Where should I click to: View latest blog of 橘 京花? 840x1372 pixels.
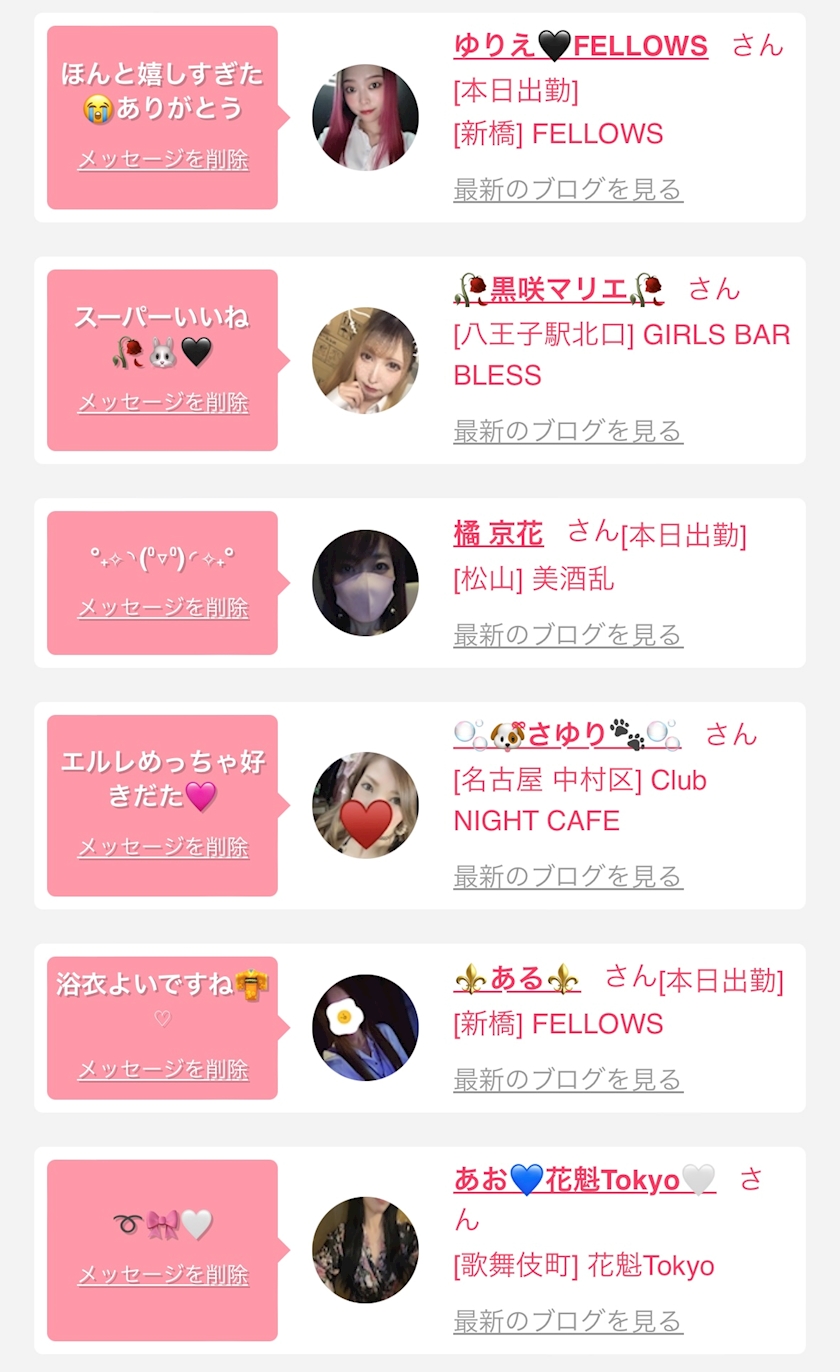coord(568,635)
